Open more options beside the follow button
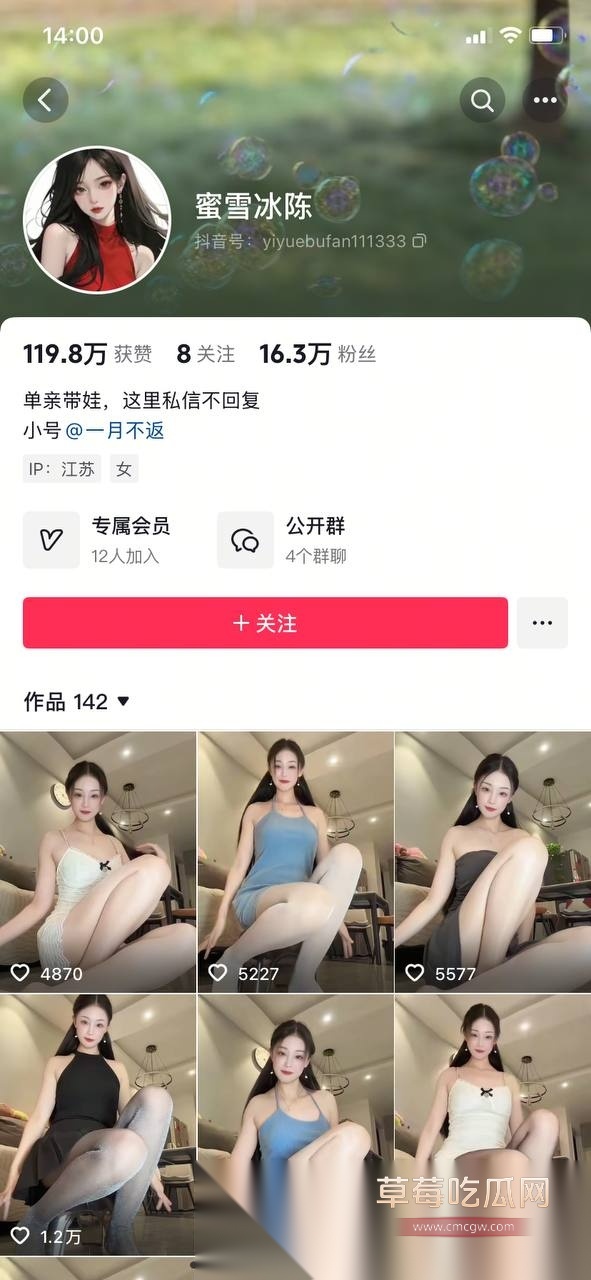This screenshot has width=591, height=1280. point(542,623)
